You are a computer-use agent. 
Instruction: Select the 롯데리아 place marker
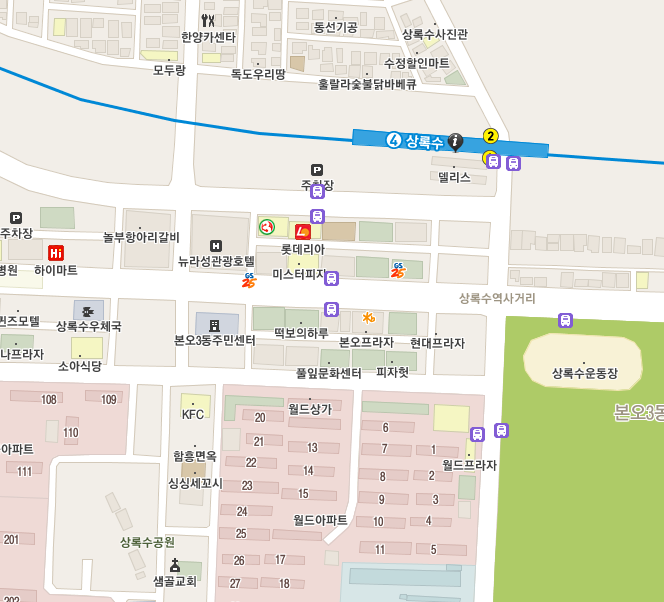(303, 231)
